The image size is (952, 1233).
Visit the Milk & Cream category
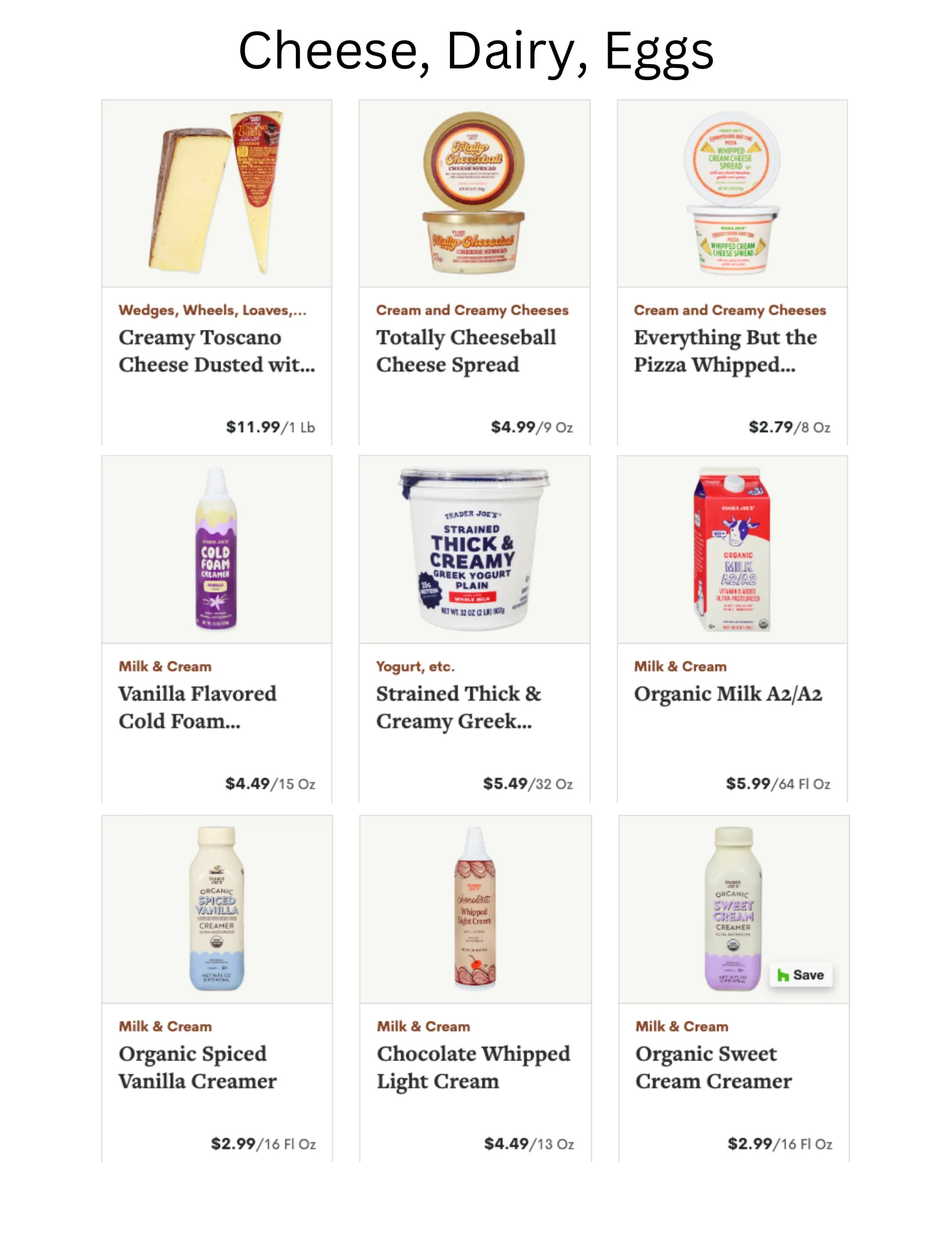coord(165,666)
